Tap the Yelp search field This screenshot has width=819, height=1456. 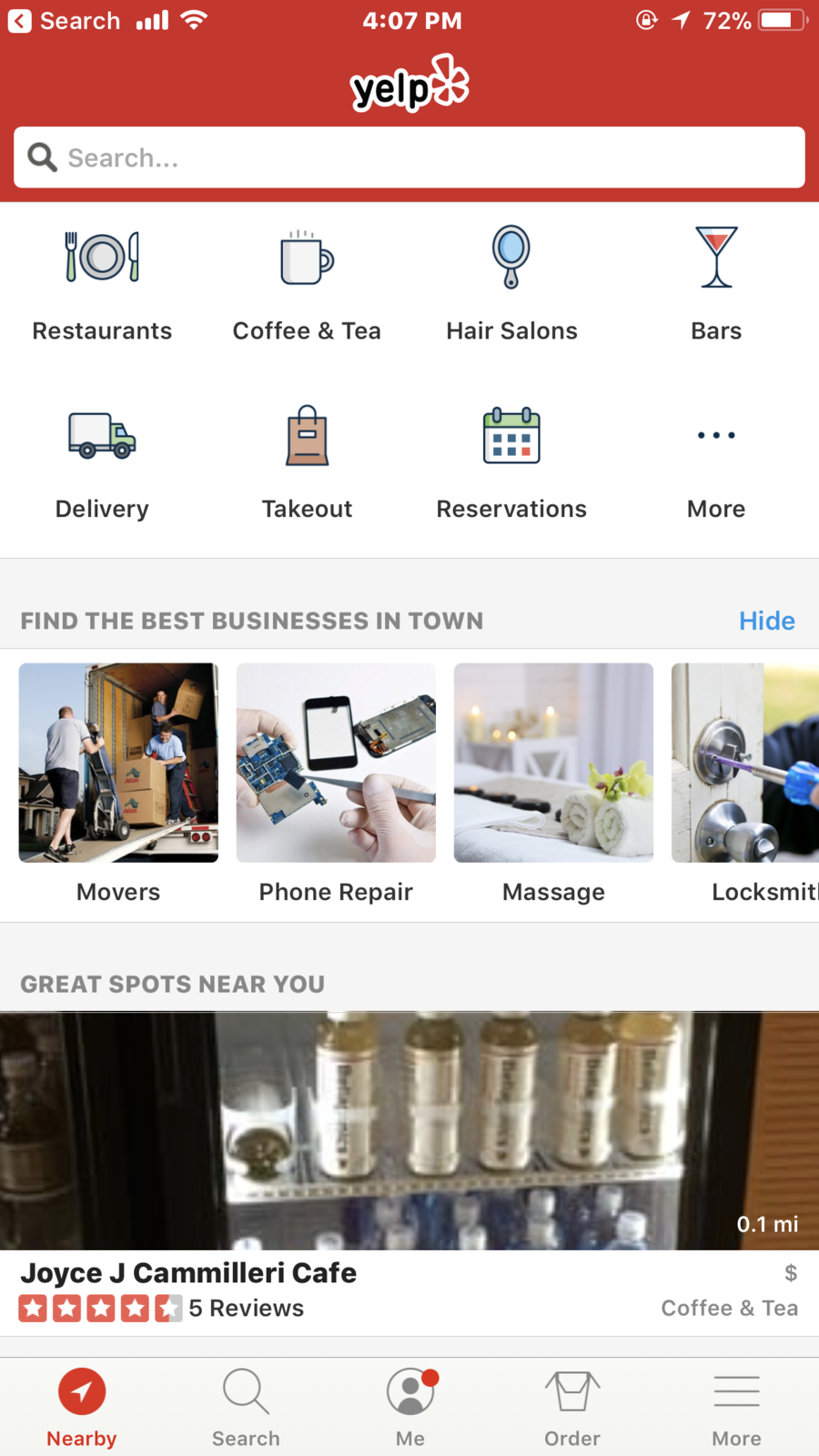pyautogui.click(x=409, y=157)
